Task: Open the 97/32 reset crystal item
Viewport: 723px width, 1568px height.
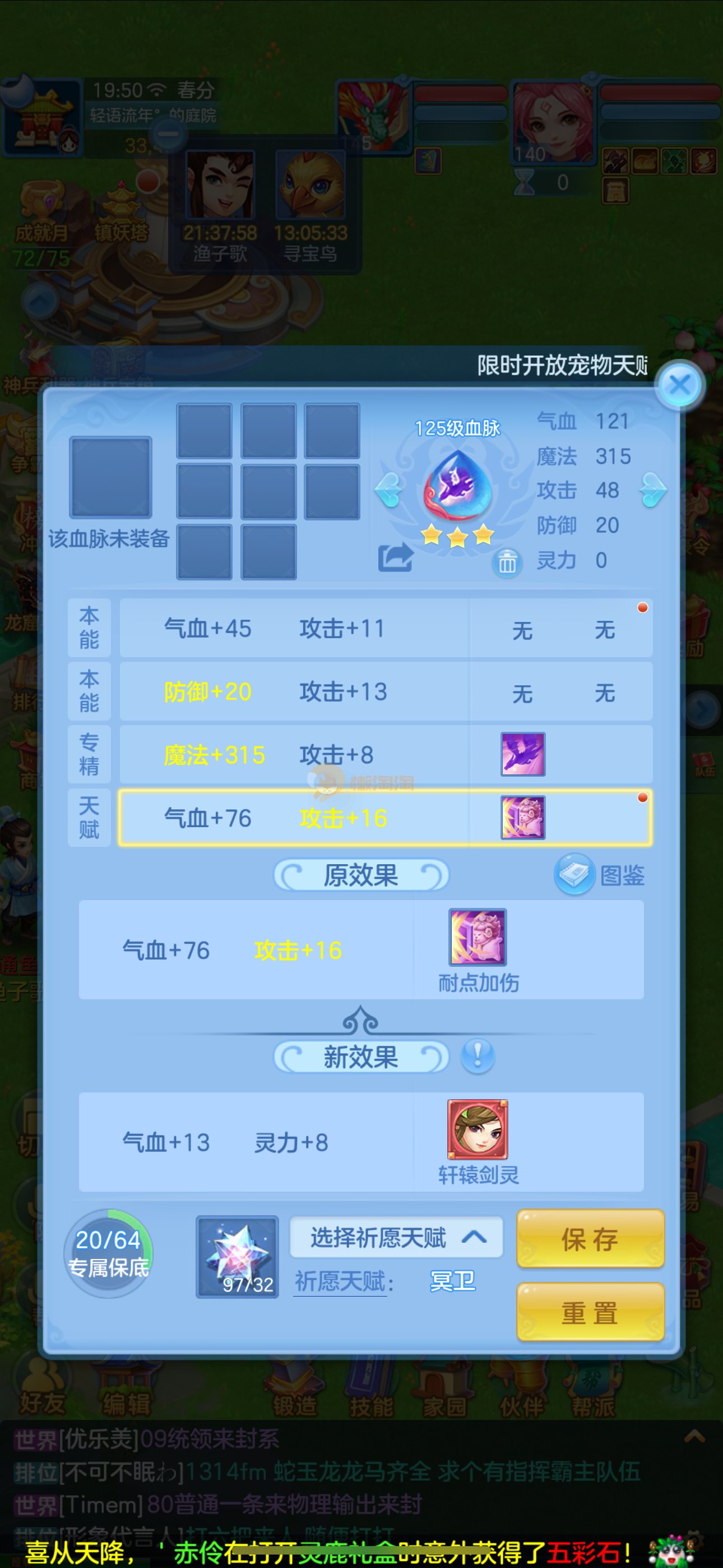Action: [x=237, y=1257]
